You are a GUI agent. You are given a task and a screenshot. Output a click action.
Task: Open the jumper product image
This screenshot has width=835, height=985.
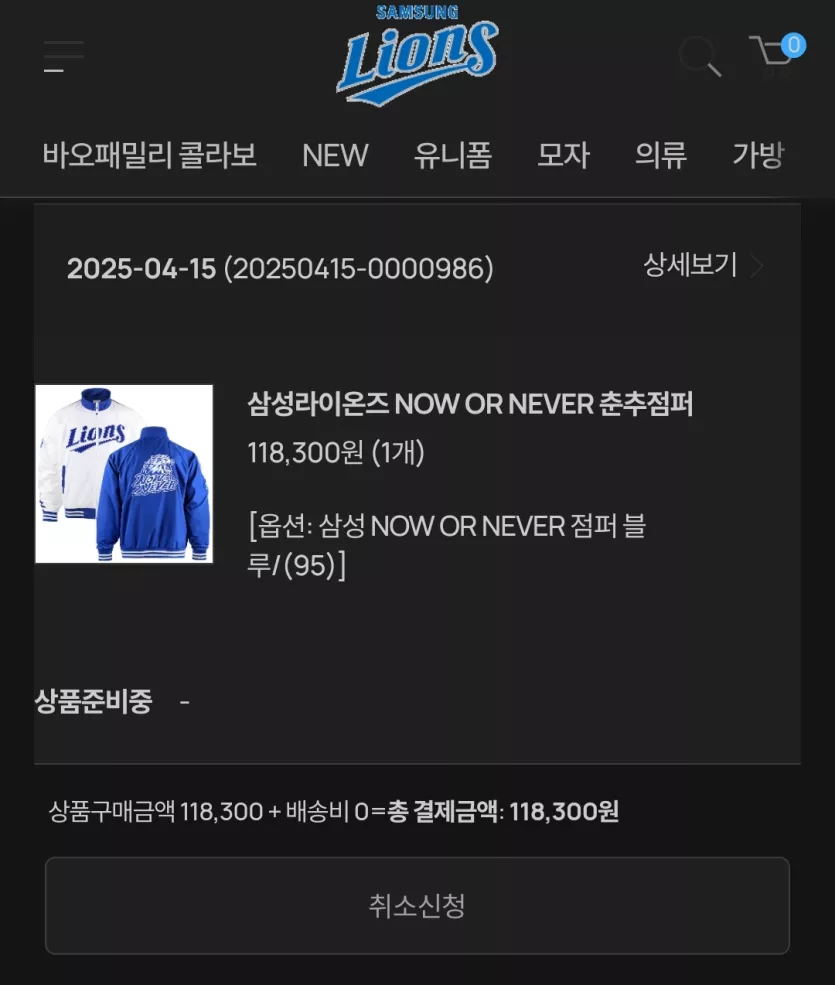coord(124,474)
